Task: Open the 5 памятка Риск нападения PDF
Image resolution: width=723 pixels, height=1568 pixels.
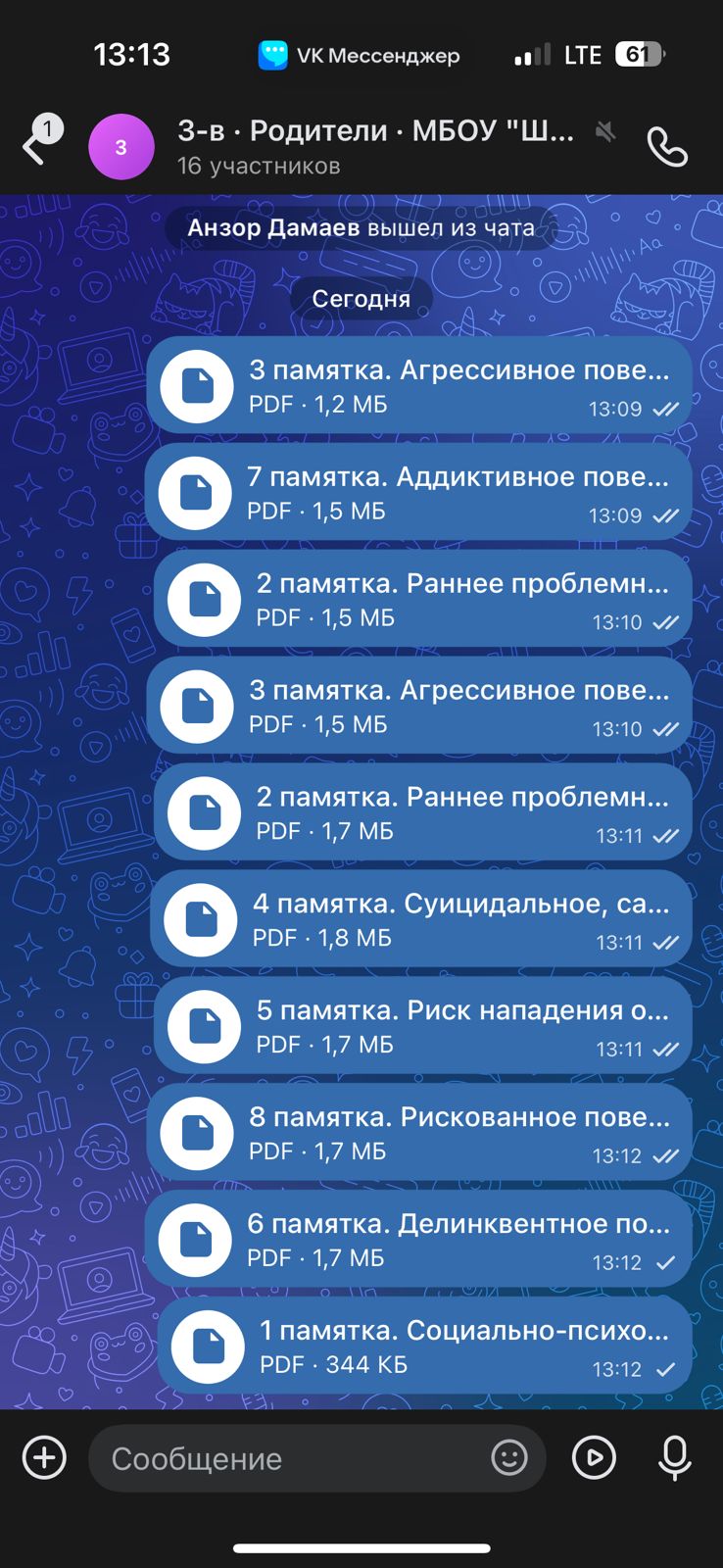Action: 423,1026
